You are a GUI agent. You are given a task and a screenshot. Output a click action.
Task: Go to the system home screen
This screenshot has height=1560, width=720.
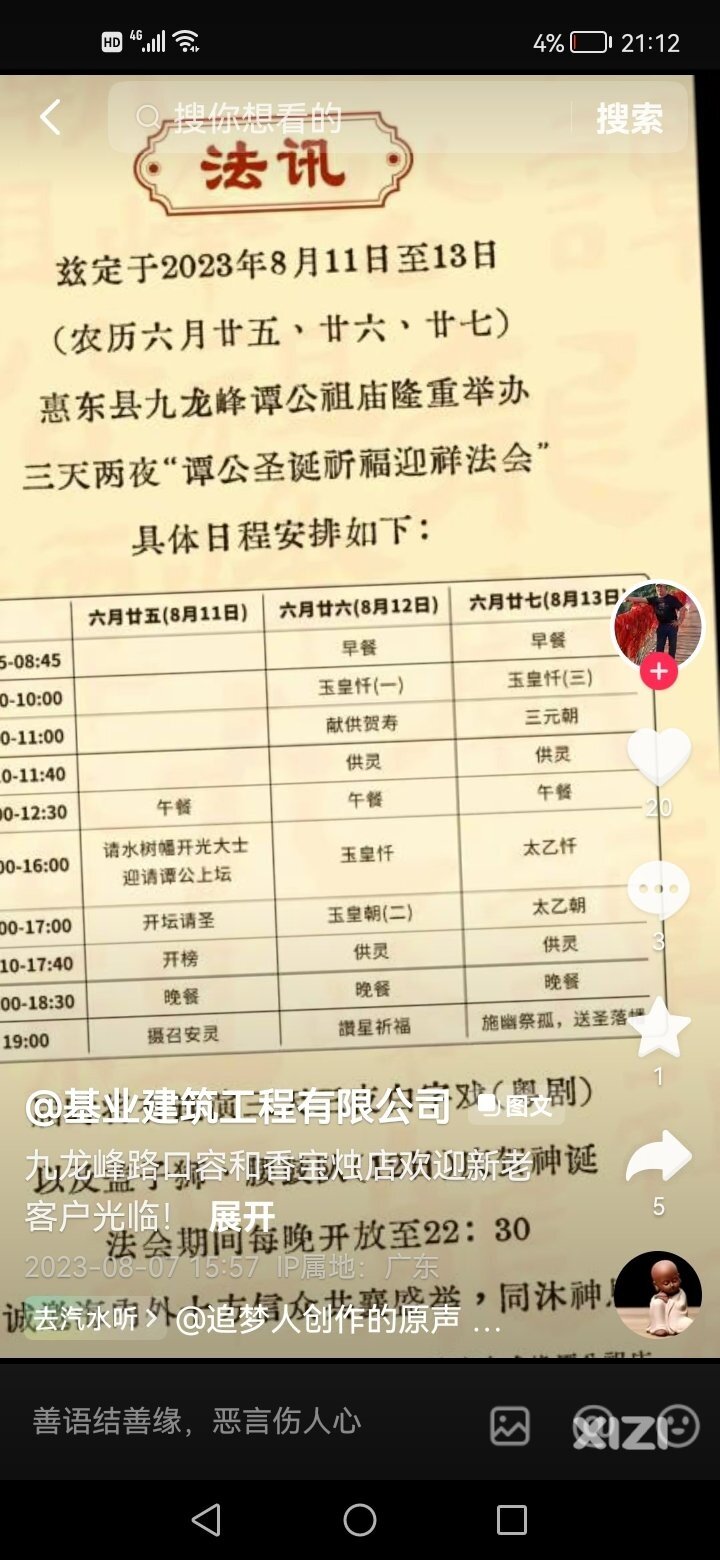coord(360,1520)
